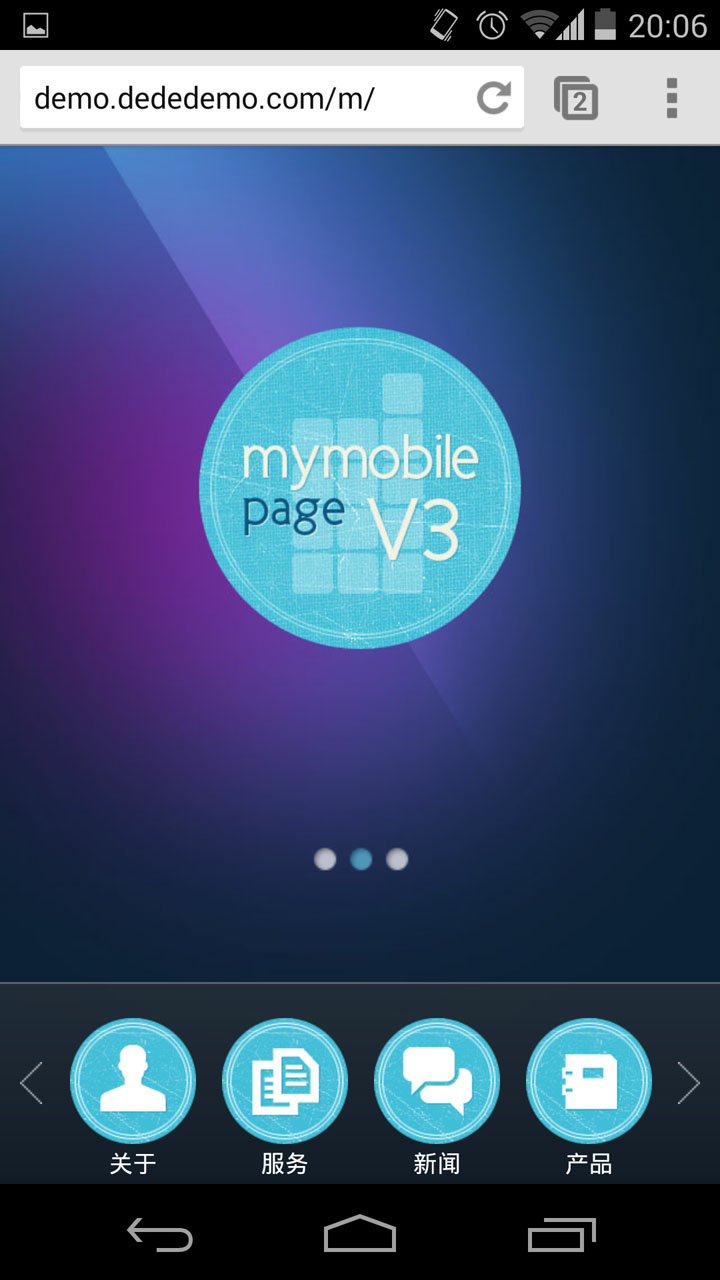Select the third slide indicator dot
Viewport: 720px width, 1280px height.
click(397, 859)
